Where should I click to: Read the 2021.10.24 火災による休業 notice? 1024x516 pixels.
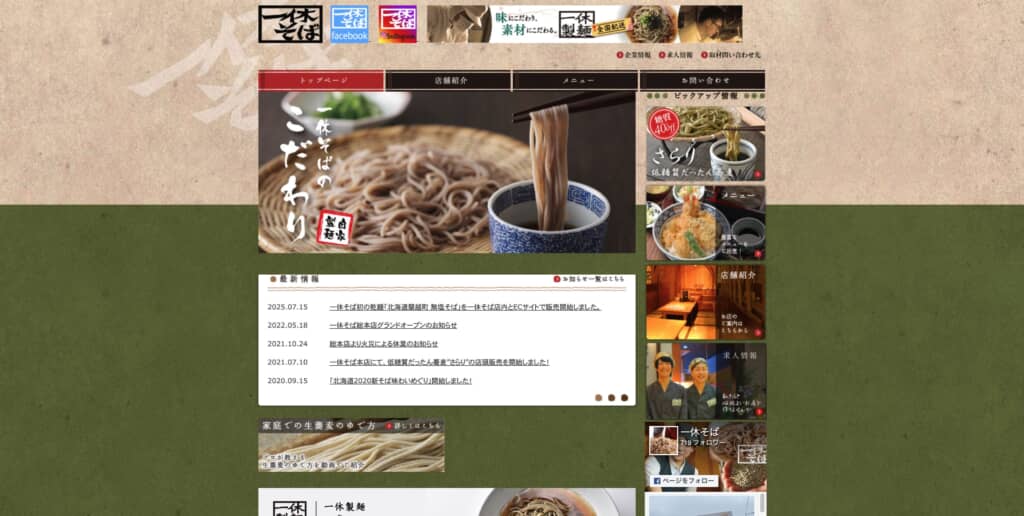(384, 343)
